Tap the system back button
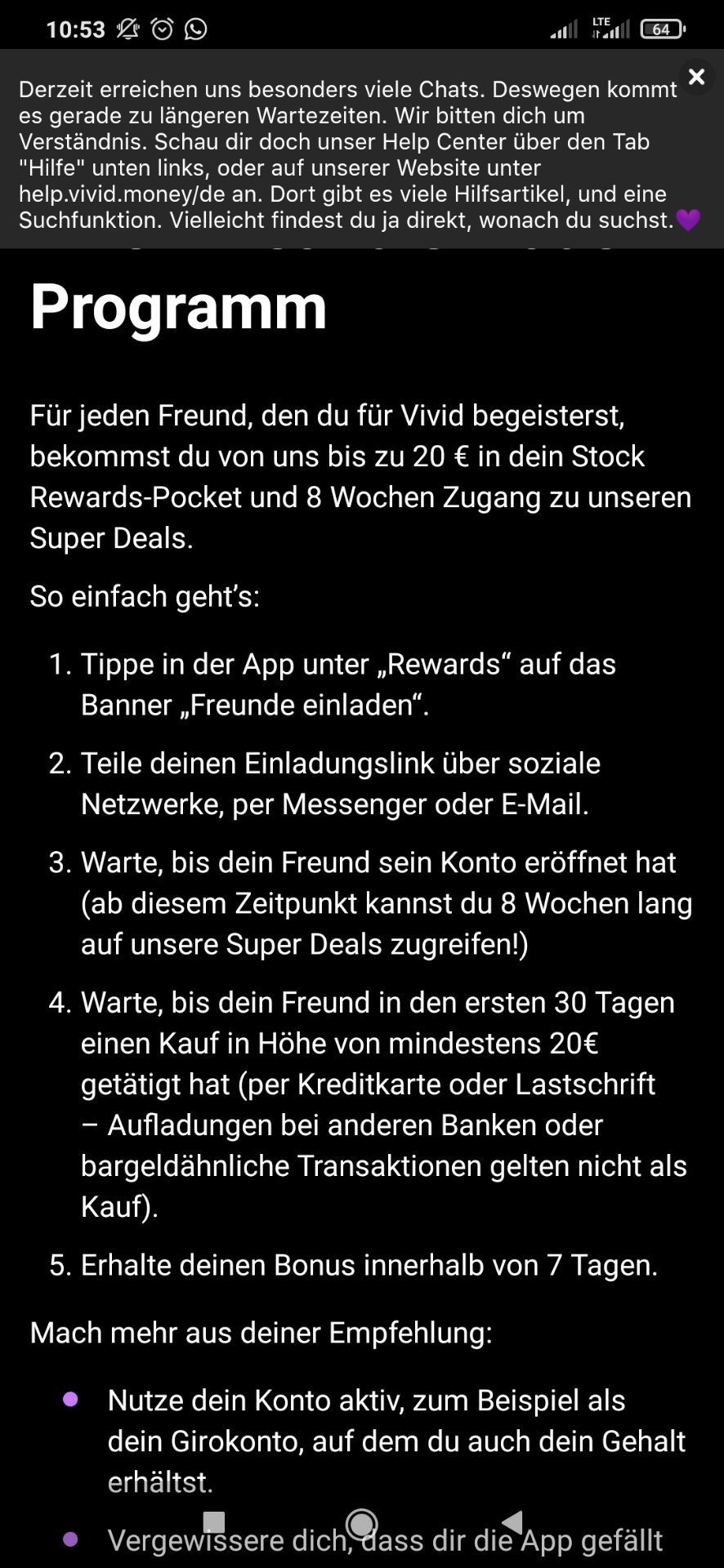The height and width of the screenshot is (1568, 724). pos(512,1521)
